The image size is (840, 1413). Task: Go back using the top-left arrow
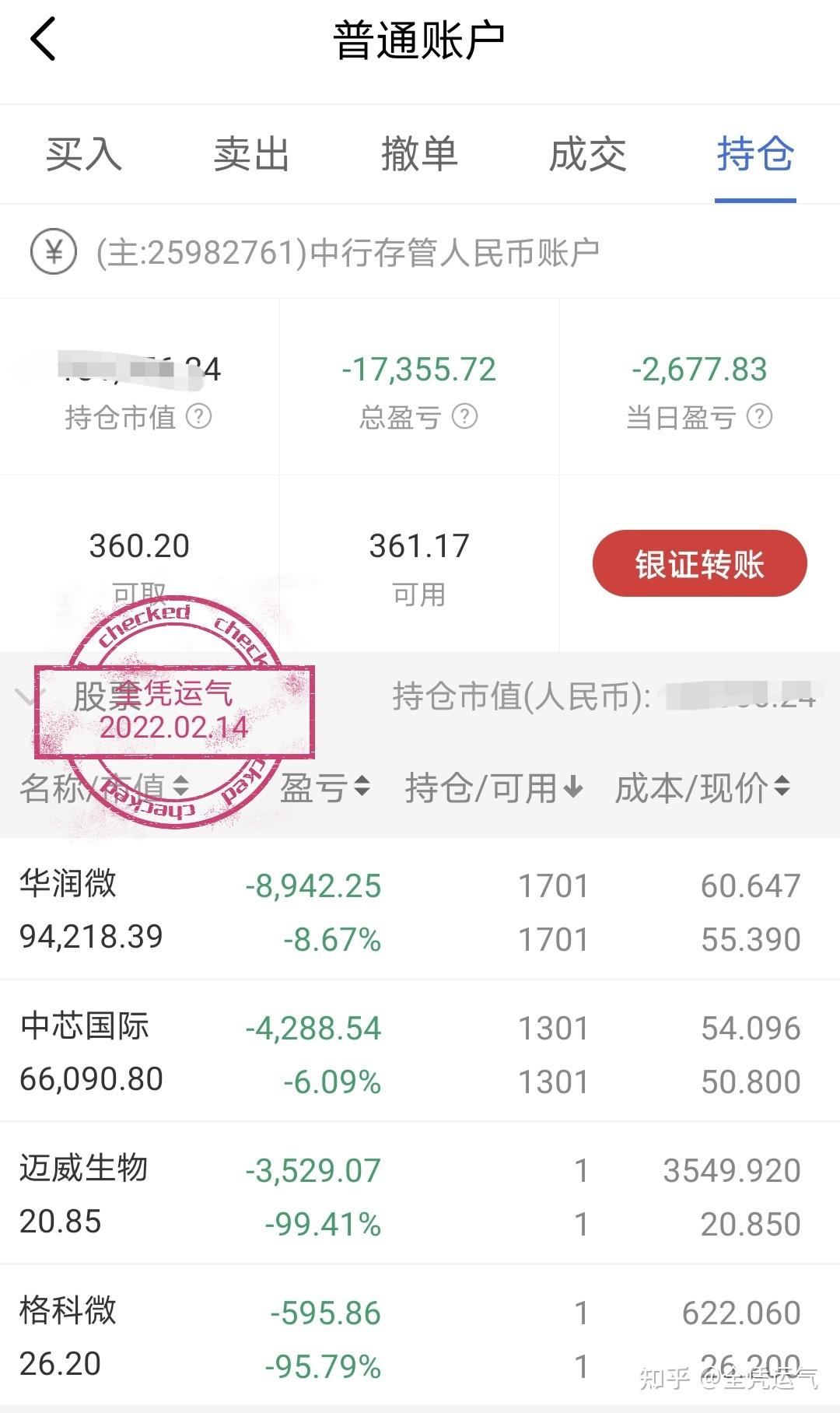coord(43,39)
